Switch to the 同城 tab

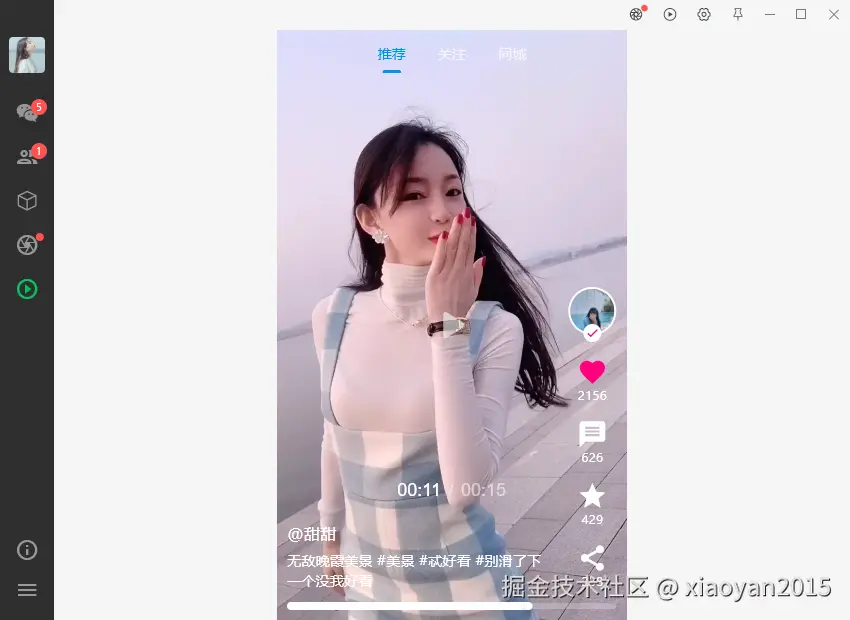point(512,55)
